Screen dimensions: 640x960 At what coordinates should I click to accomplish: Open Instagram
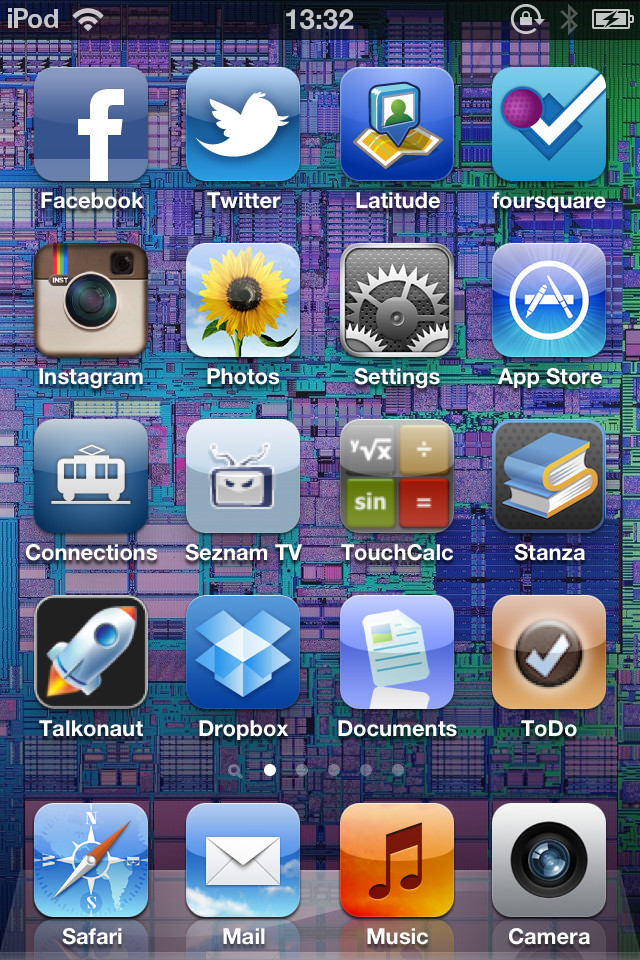coord(91,300)
